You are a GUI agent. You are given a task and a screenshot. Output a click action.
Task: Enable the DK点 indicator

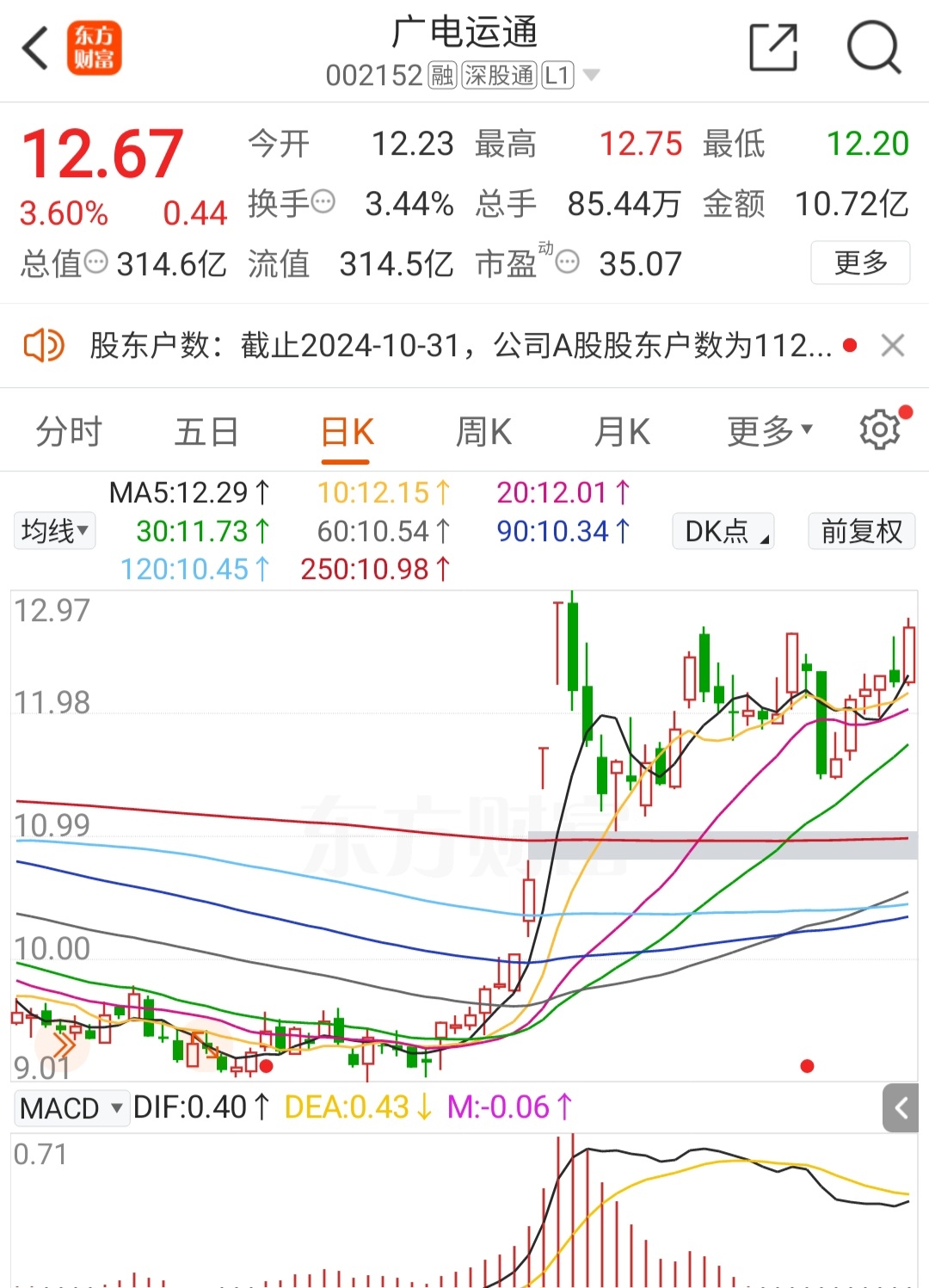point(723,531)
